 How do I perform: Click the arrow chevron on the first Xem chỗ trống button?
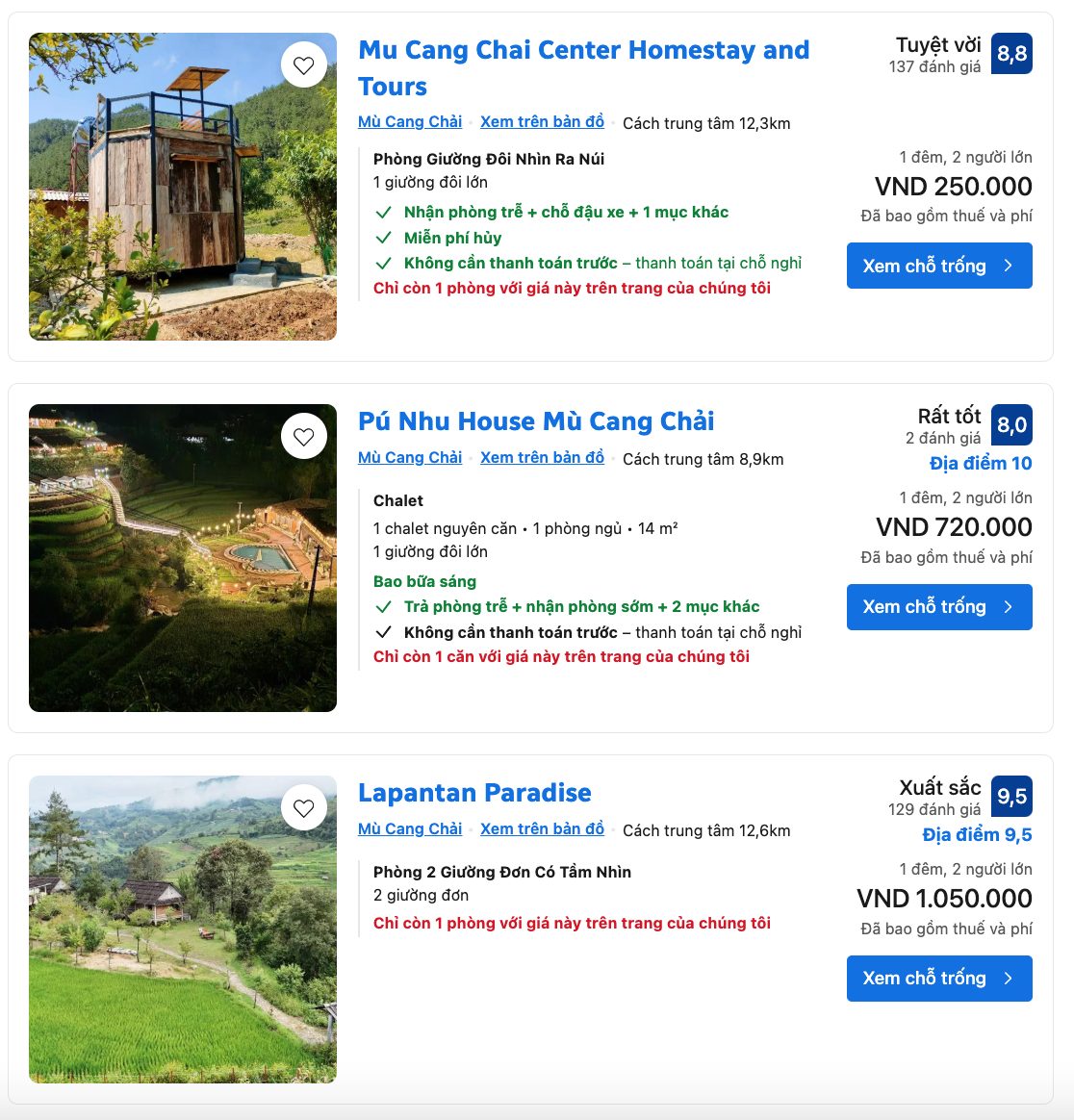click(x=1008, y=267)
